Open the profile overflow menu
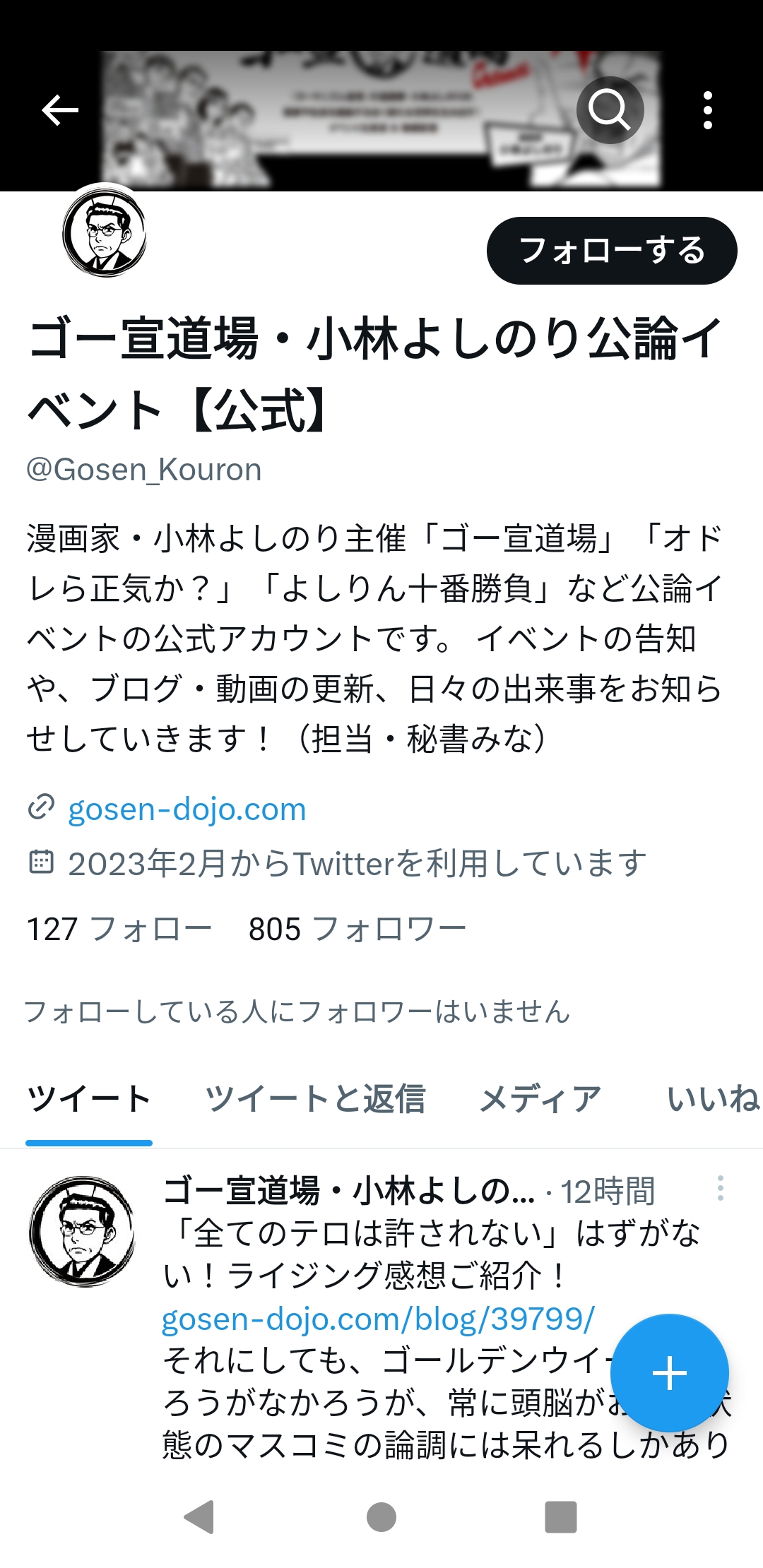The width and height of the screenshot is (763, 1568). [x=707, y=110]
